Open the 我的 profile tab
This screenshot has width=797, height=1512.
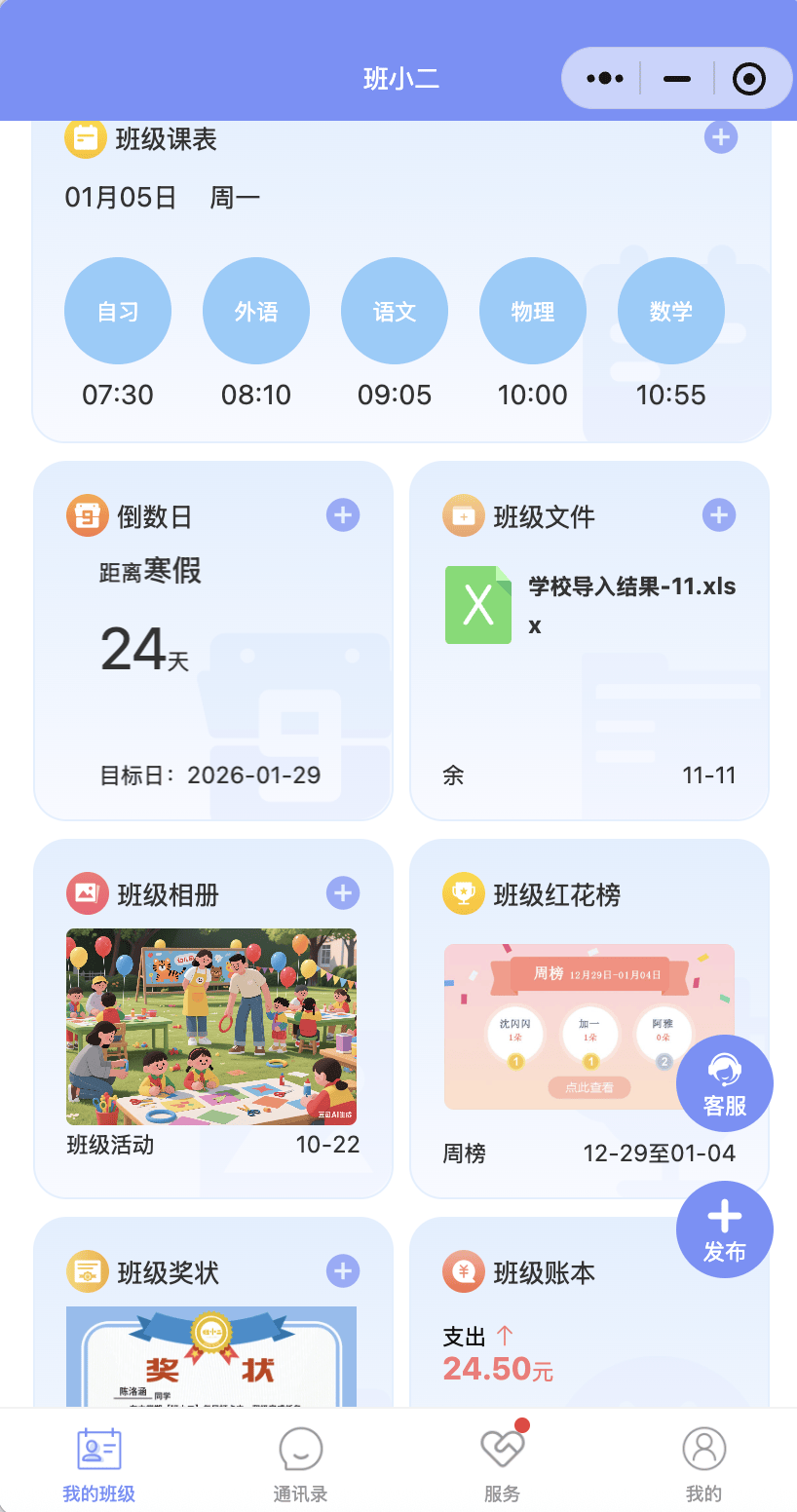[x=703, y=1463]
